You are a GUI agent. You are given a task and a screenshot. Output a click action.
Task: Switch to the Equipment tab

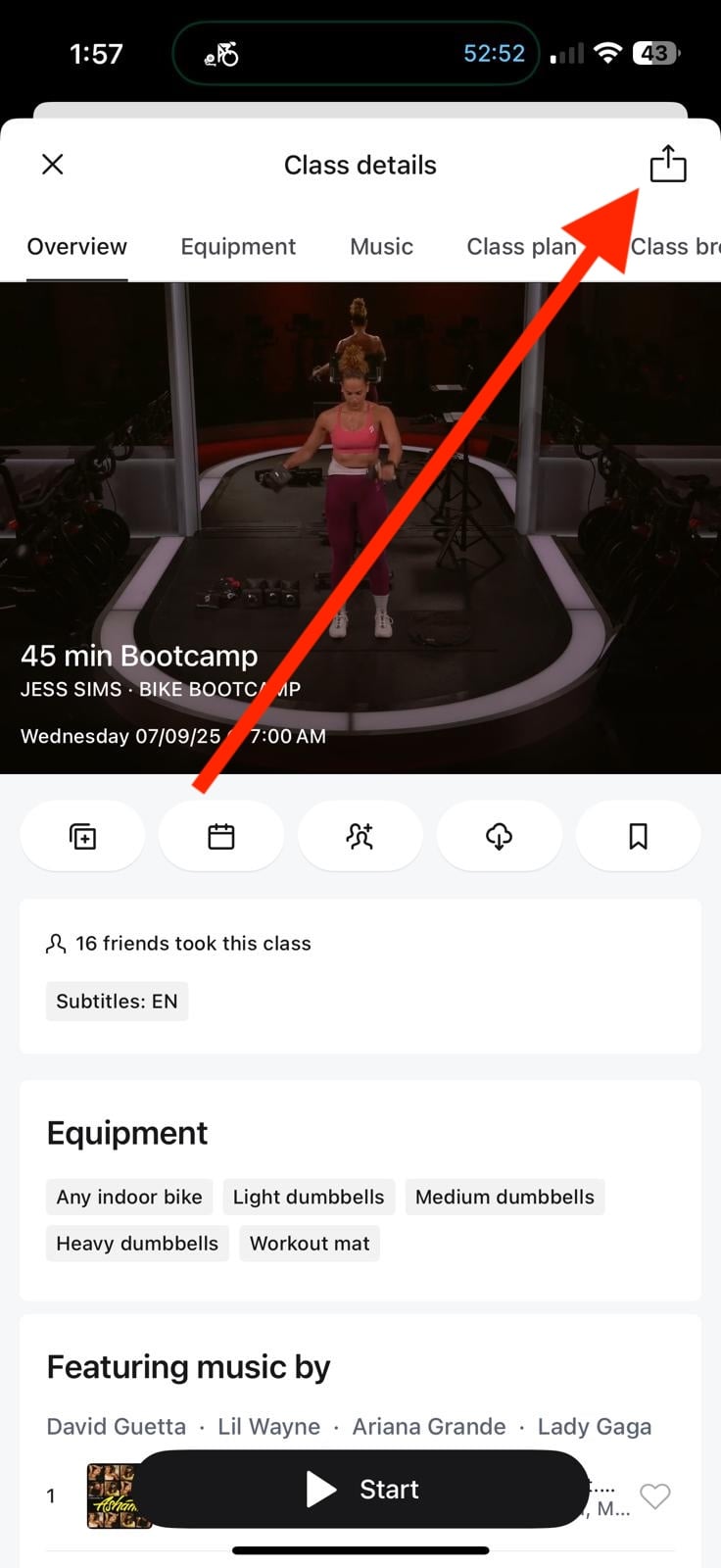coord(238,247)
